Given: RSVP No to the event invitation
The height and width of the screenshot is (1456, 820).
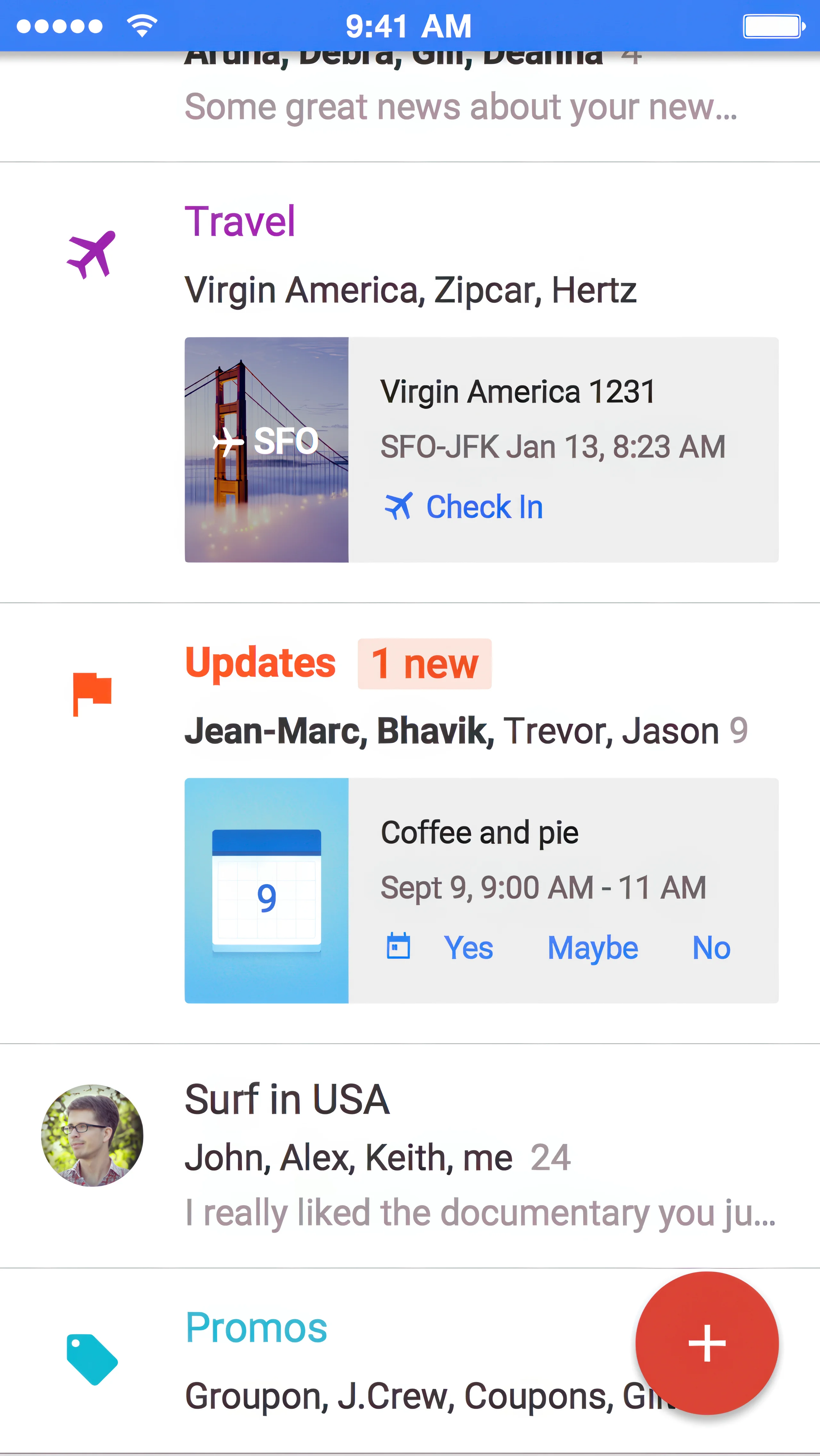Looking at the screenshot, I should point(710,947).
